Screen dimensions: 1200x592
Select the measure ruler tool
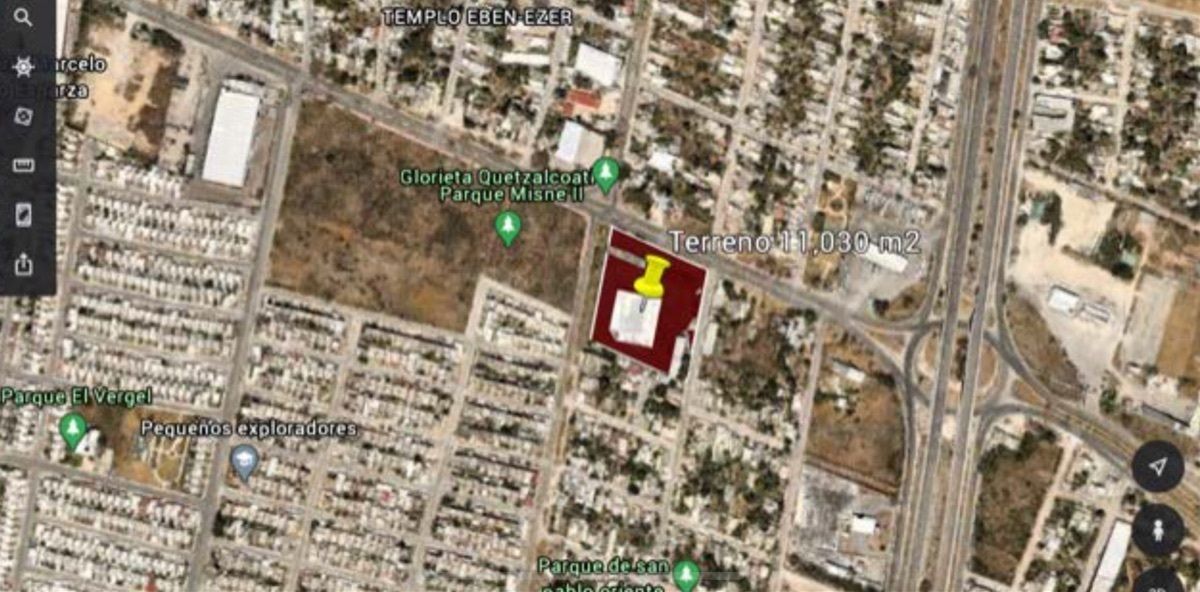point(23,165)
